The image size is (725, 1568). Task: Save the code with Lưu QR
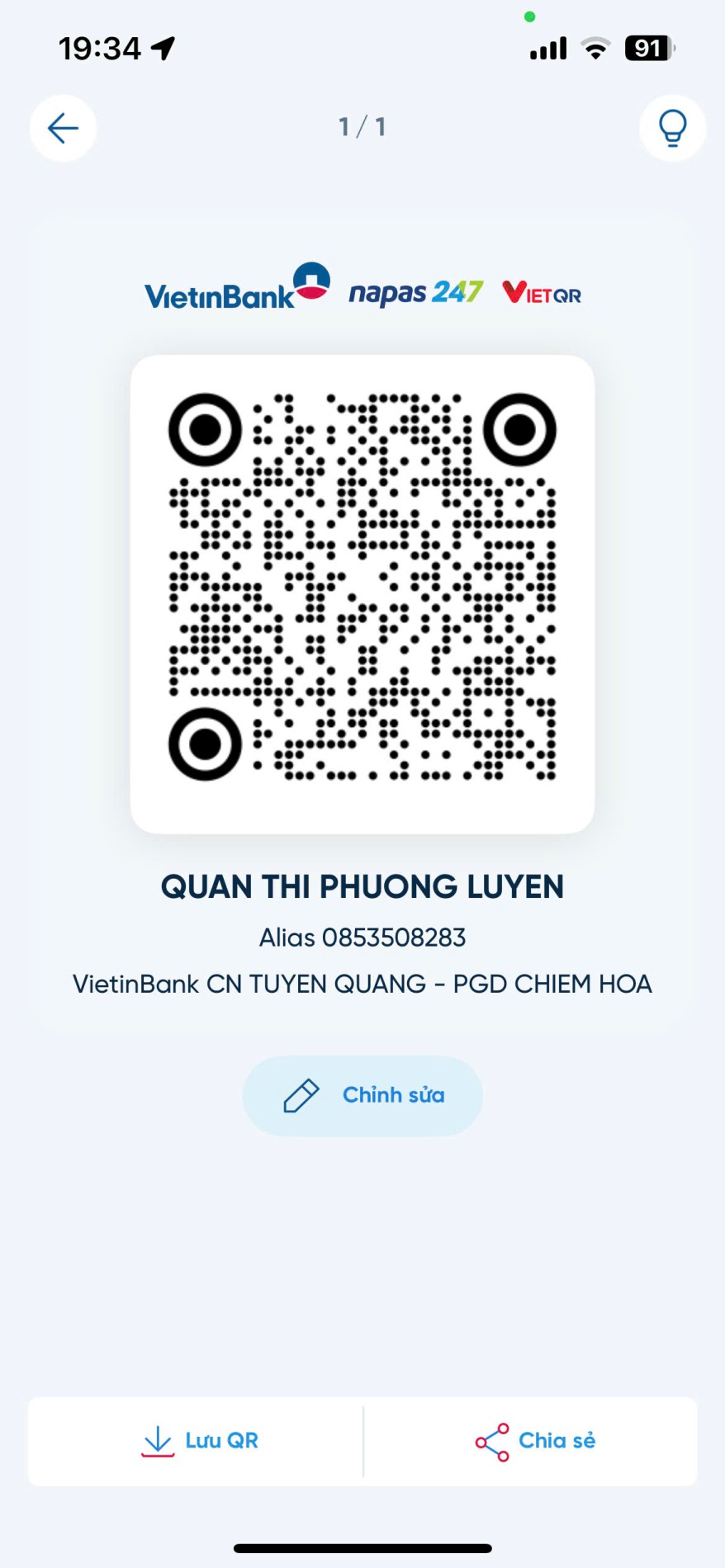200,1441
